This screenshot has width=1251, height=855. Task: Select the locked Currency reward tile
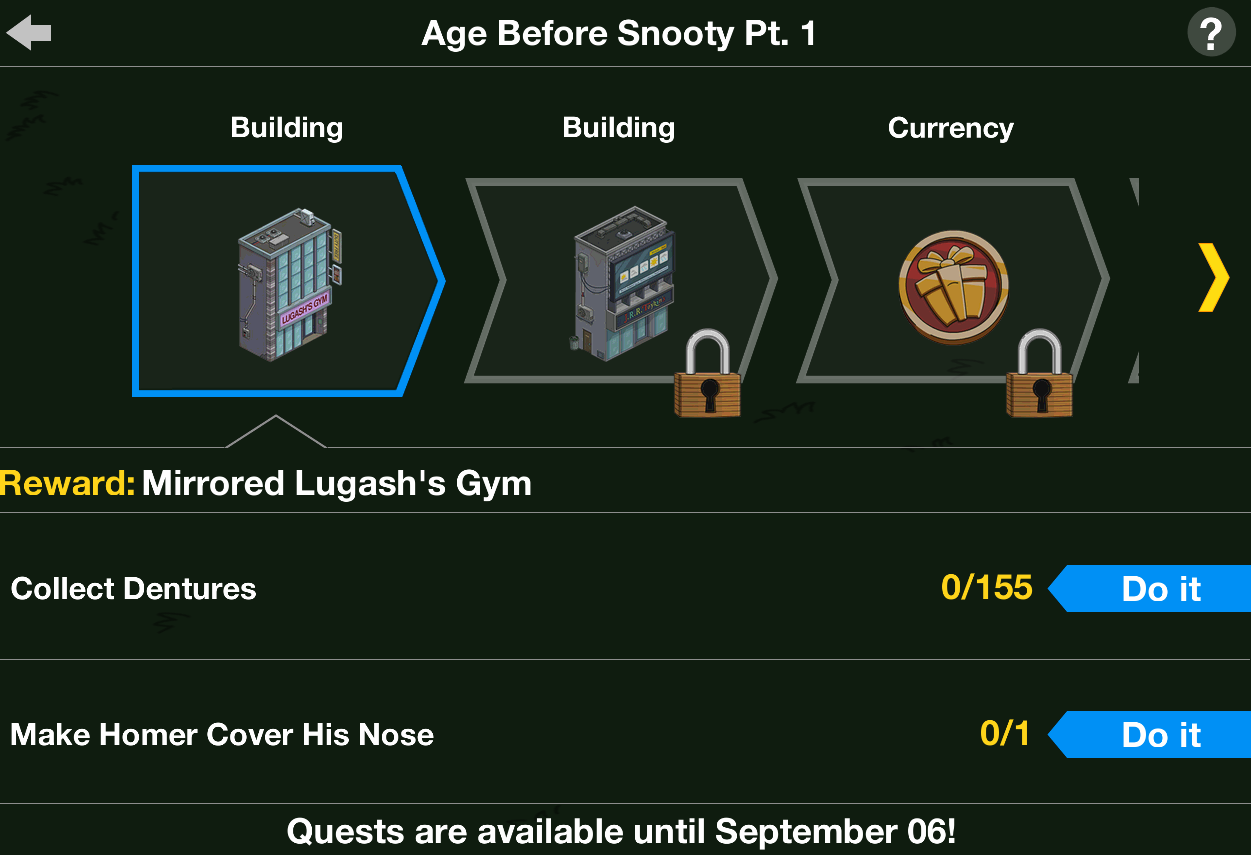click(952, 281)
